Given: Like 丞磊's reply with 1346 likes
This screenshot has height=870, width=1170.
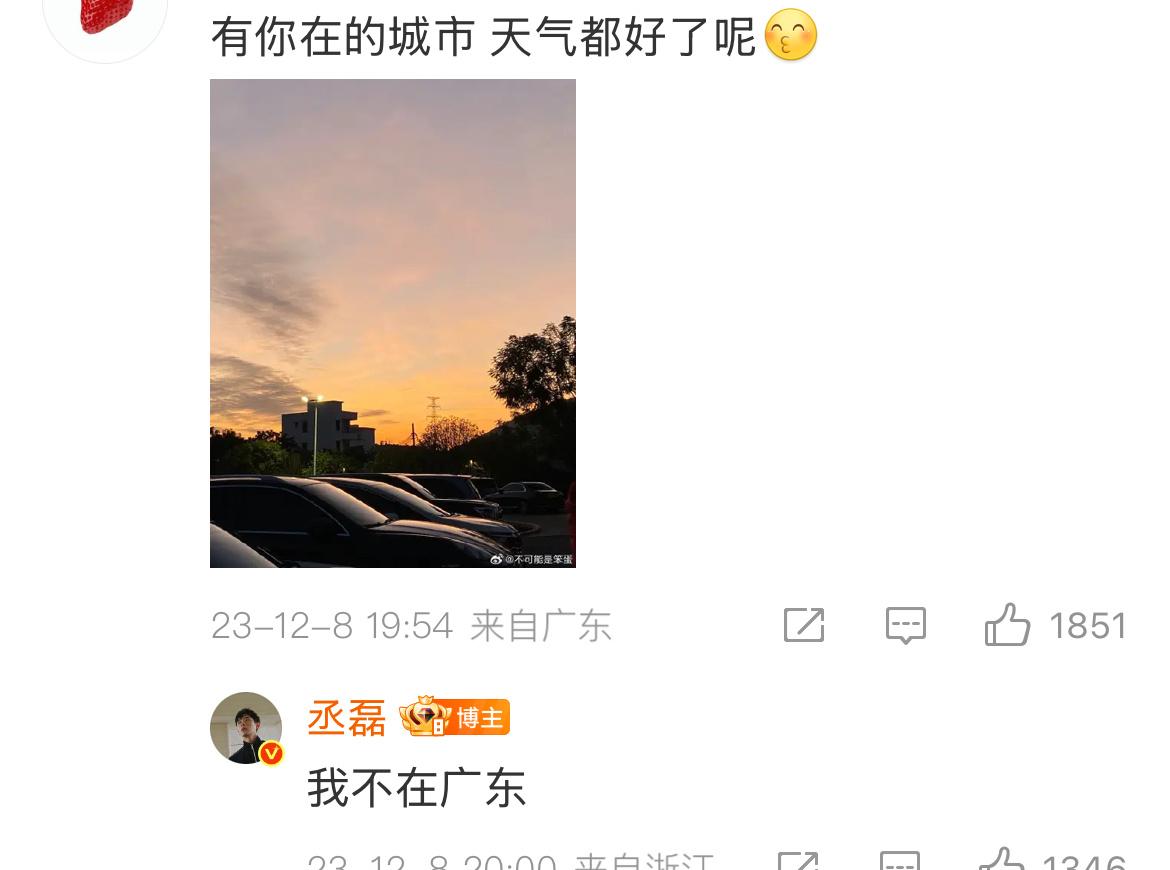Looking at the screenshot, I should (x=1000, y=860).
